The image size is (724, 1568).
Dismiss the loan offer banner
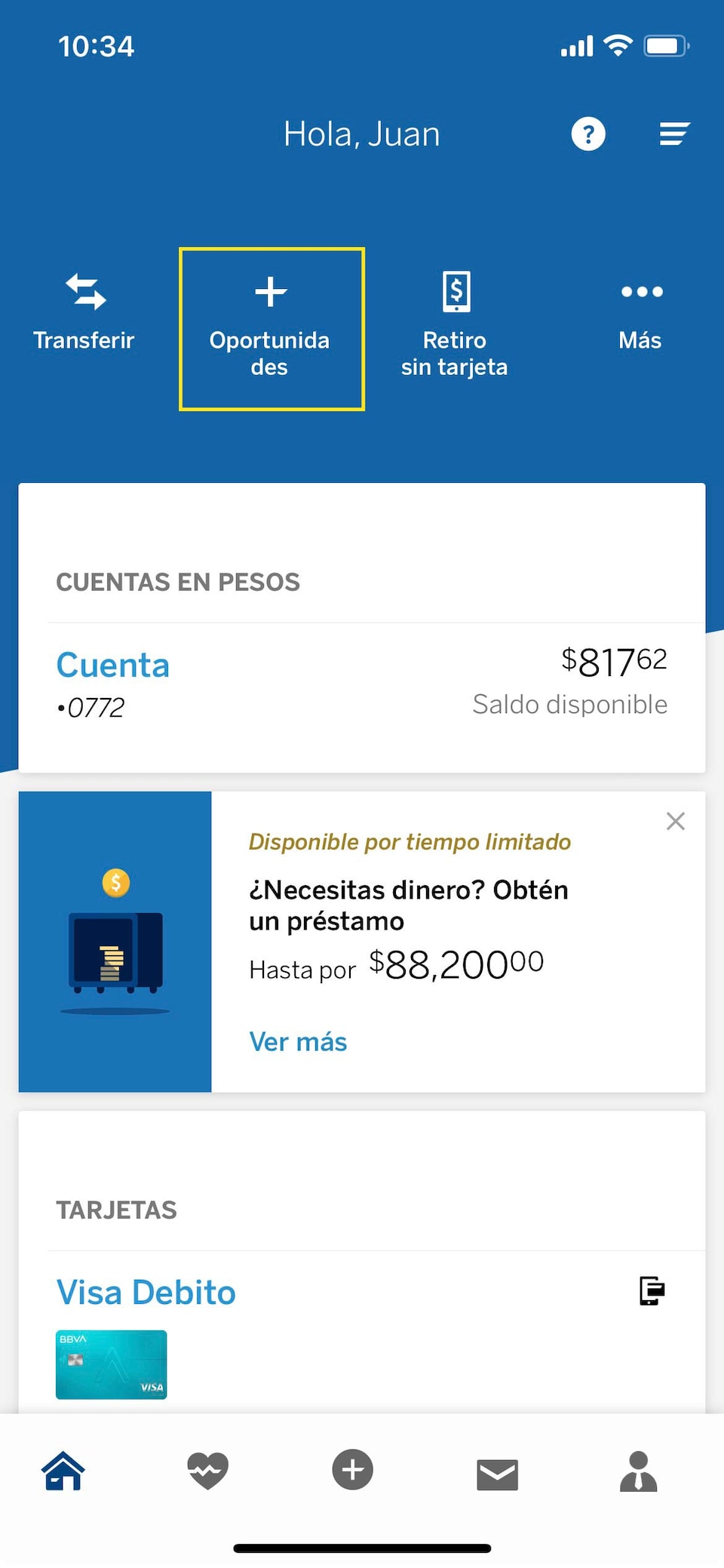(676, 821)
